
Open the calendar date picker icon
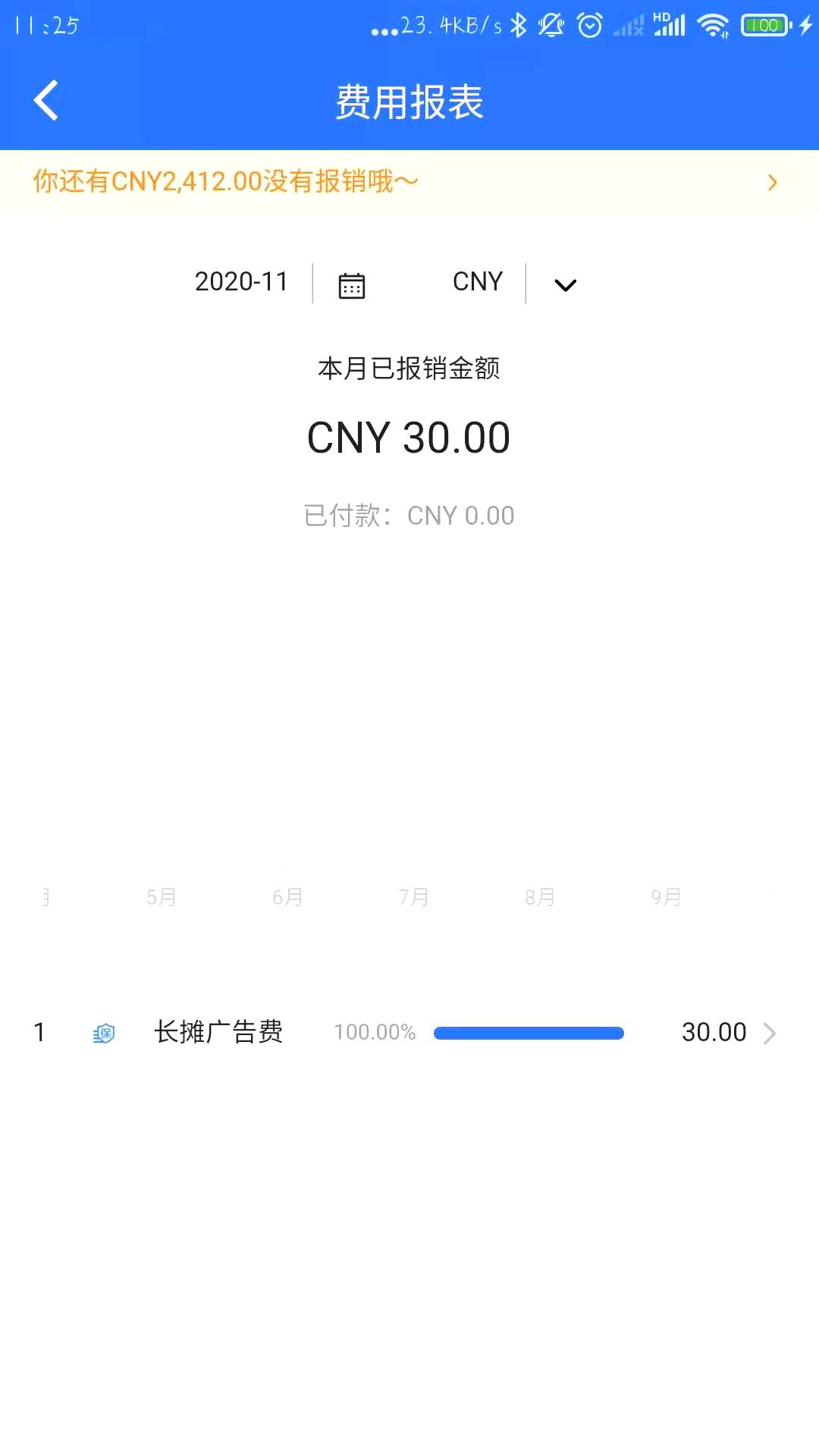pos(350,284)
